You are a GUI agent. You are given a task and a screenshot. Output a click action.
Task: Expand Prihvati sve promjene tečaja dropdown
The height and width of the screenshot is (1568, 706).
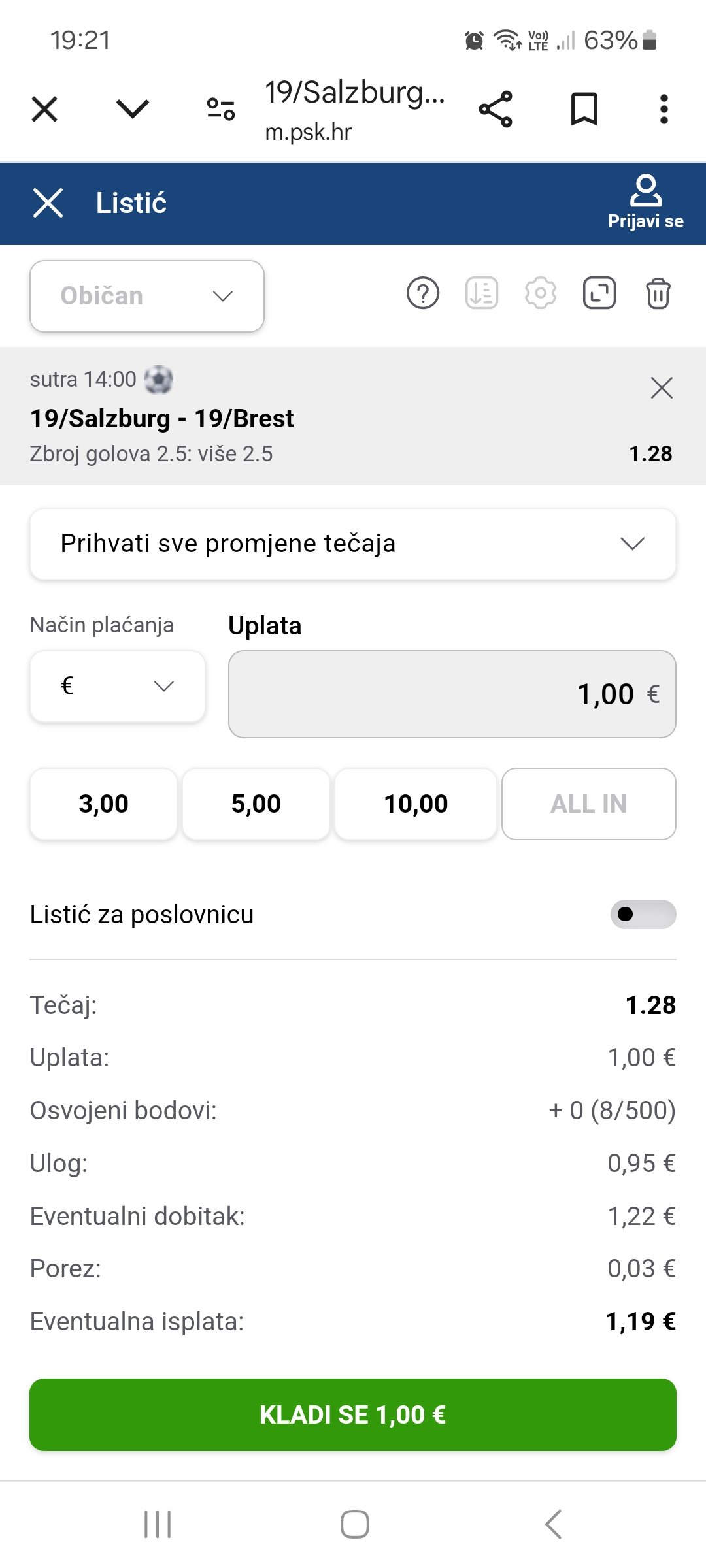click(x=353, y=544)
